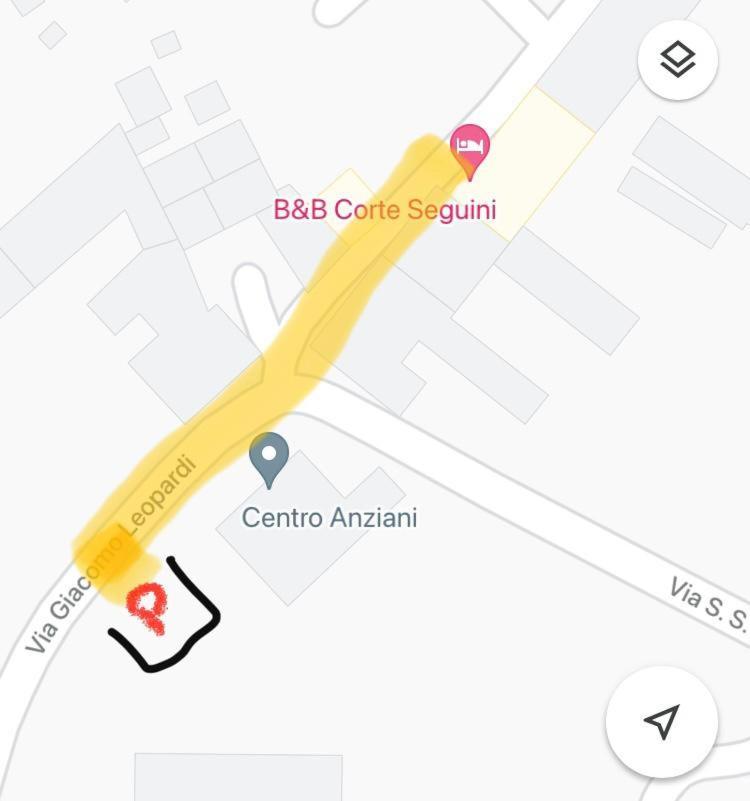This screenshot has width=750, height=801.
Task: Center the map on my location
Action: (x=661, y=721)
